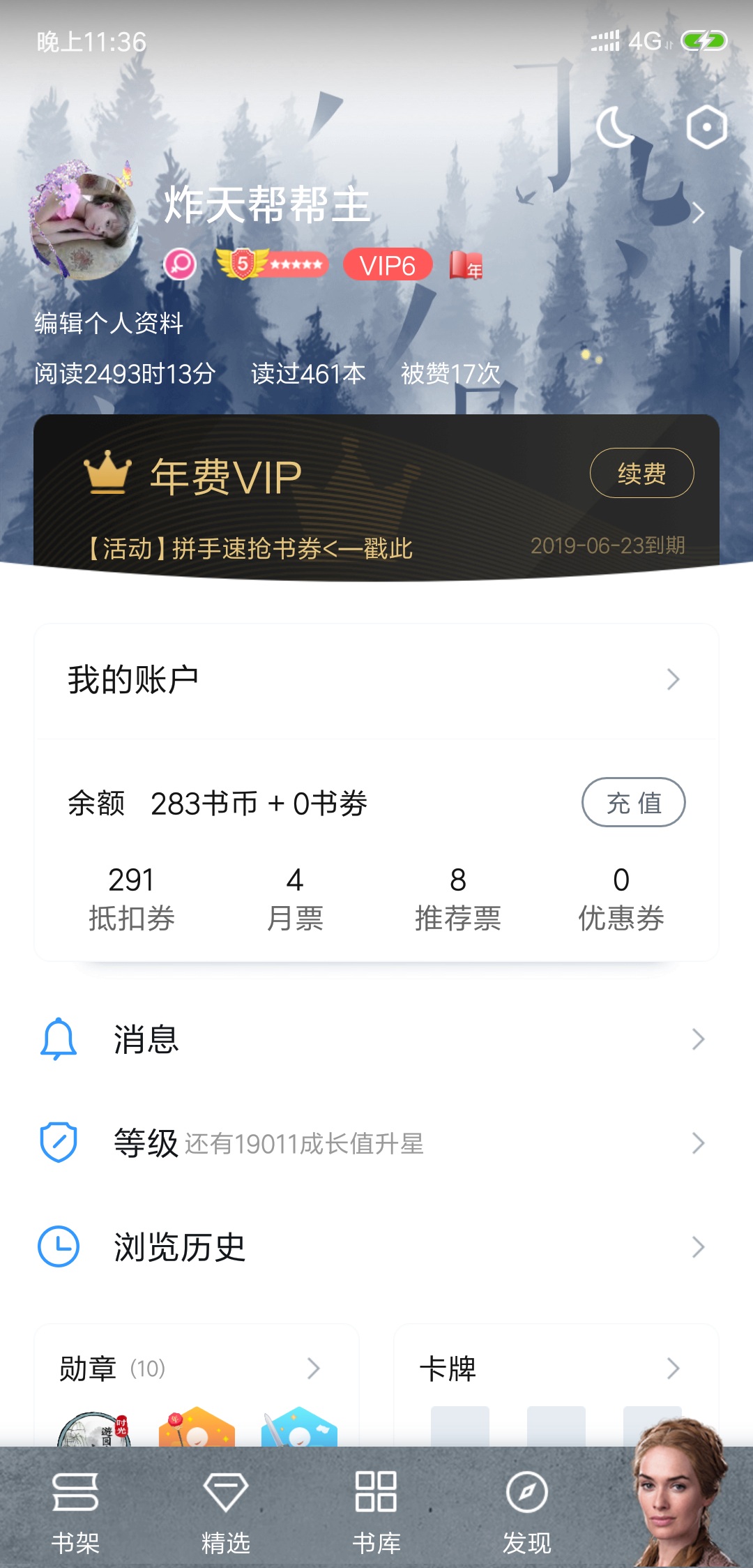Open the 我的账户 row
Screen dimensions: 753x1568
click(x=376, y=680)
